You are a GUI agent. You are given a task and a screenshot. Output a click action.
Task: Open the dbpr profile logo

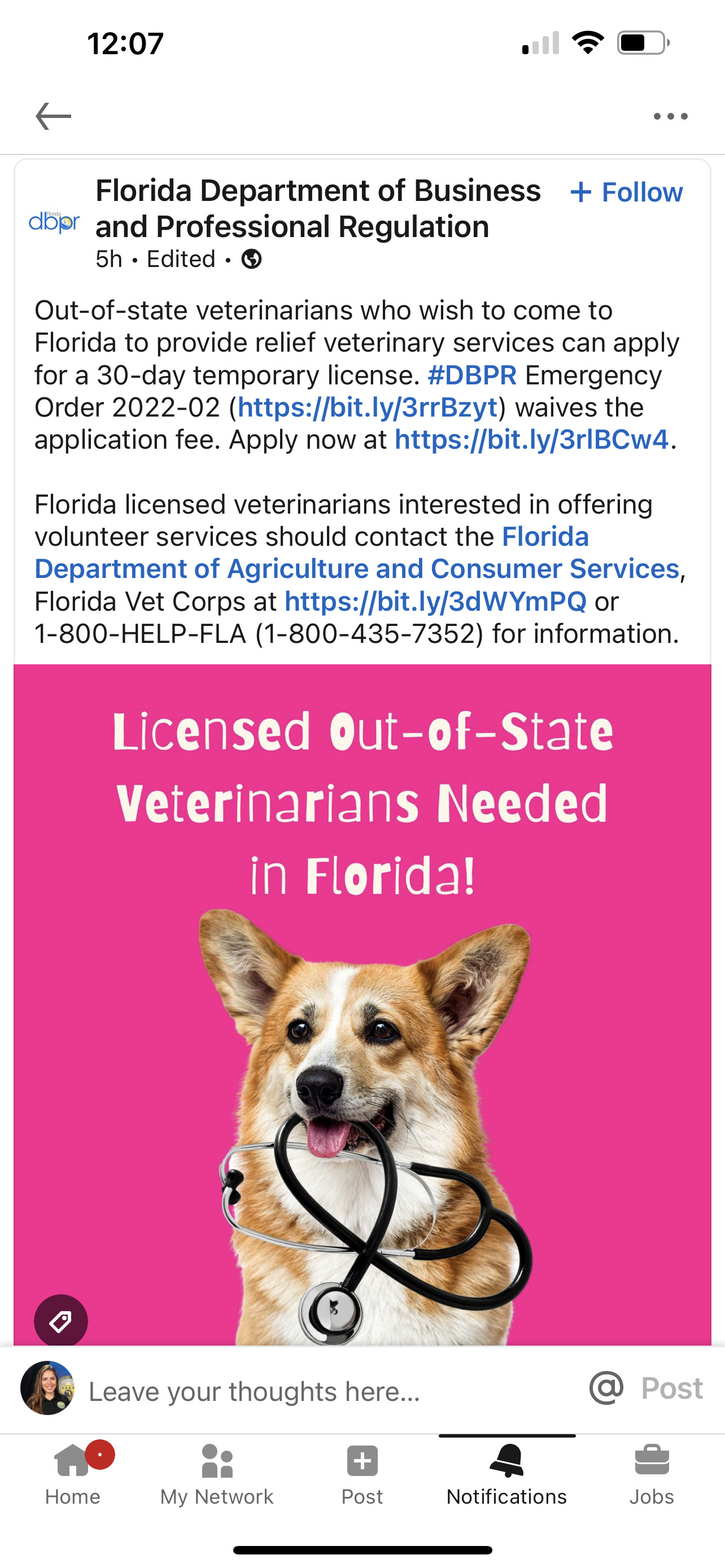[54, 222]
